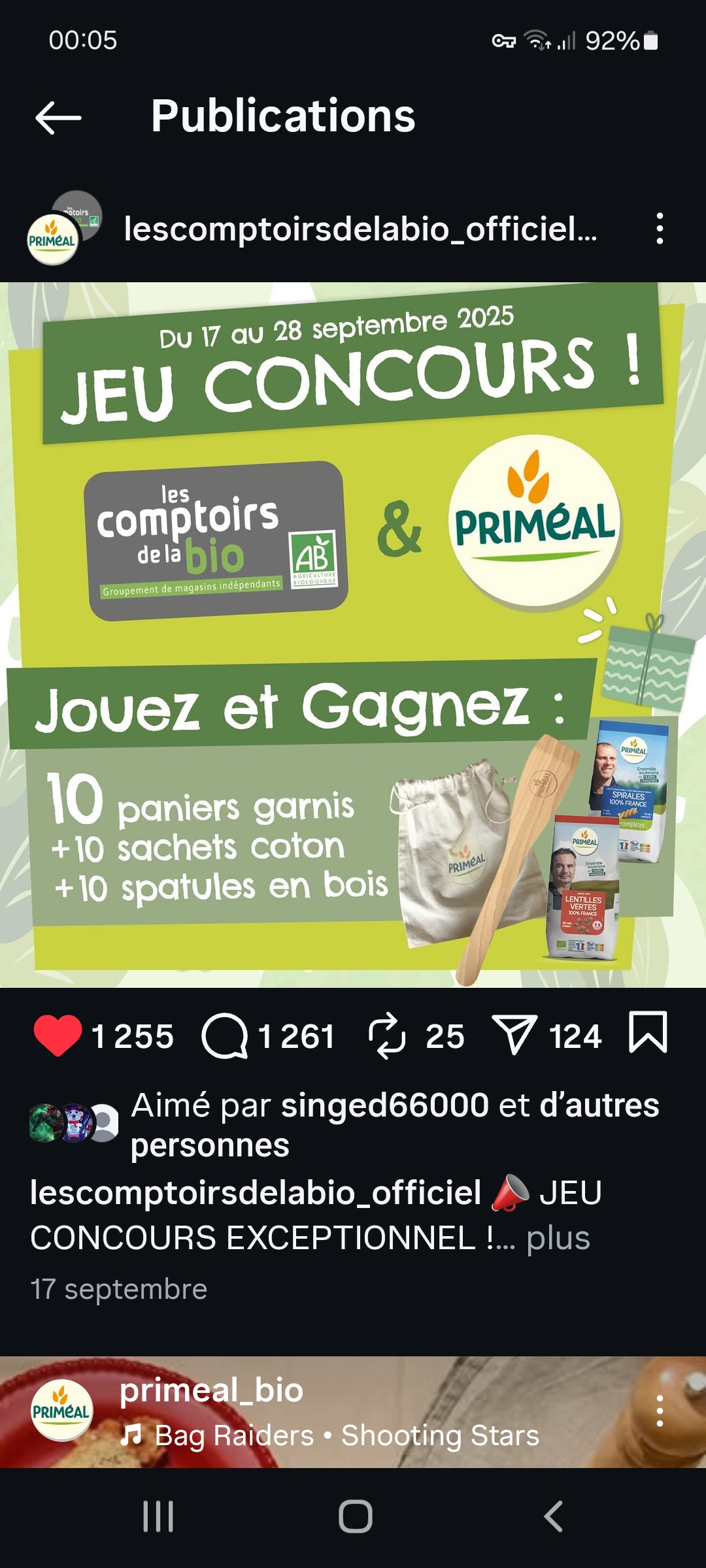706x1568 pixels.
Task: Expand the caption with "plus"
Action: click(558, 1239)
